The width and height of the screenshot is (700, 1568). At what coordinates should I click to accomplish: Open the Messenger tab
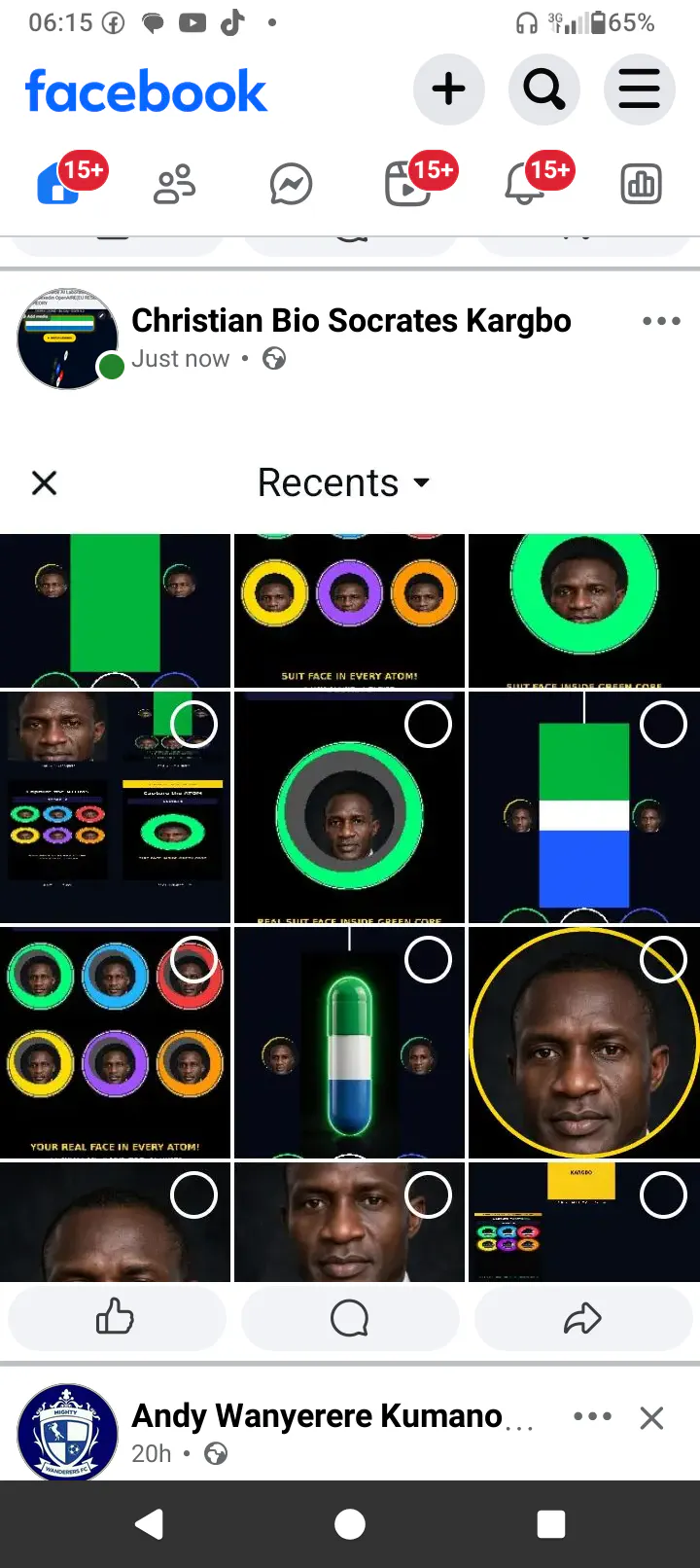click(291, 184)
